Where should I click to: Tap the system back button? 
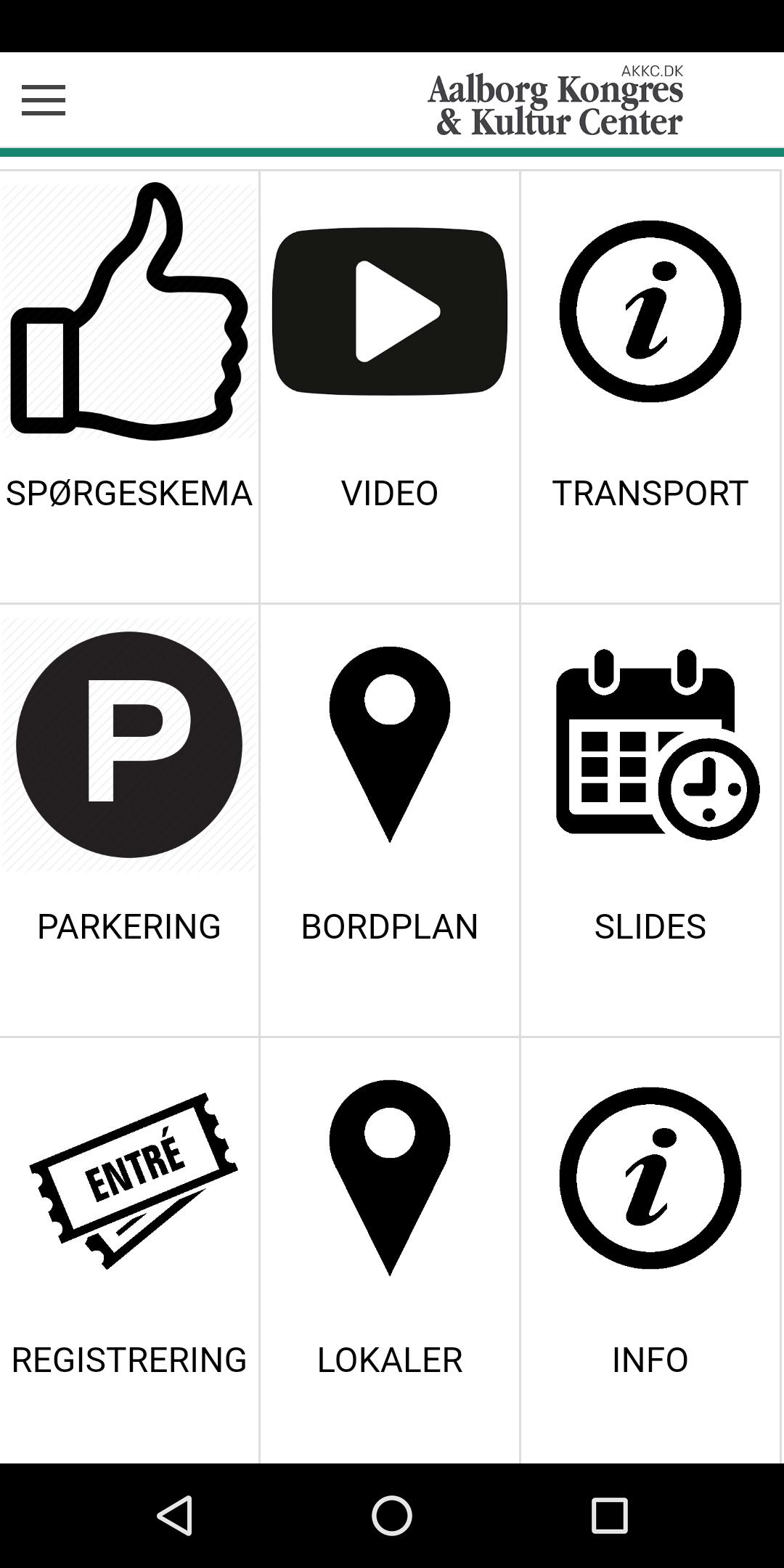pyautogui.click(x=175, y=1516)
